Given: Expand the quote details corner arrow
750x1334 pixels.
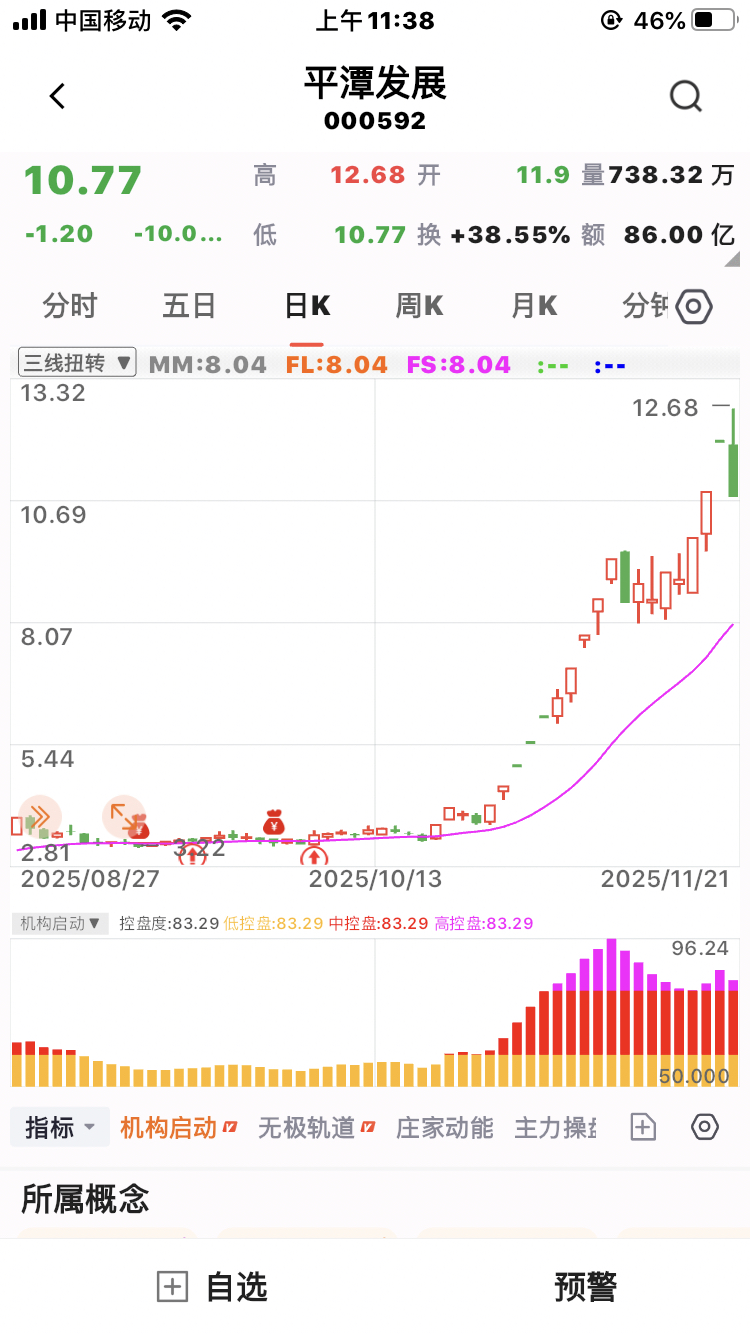Looking at the screenshot, I should 733,260.
